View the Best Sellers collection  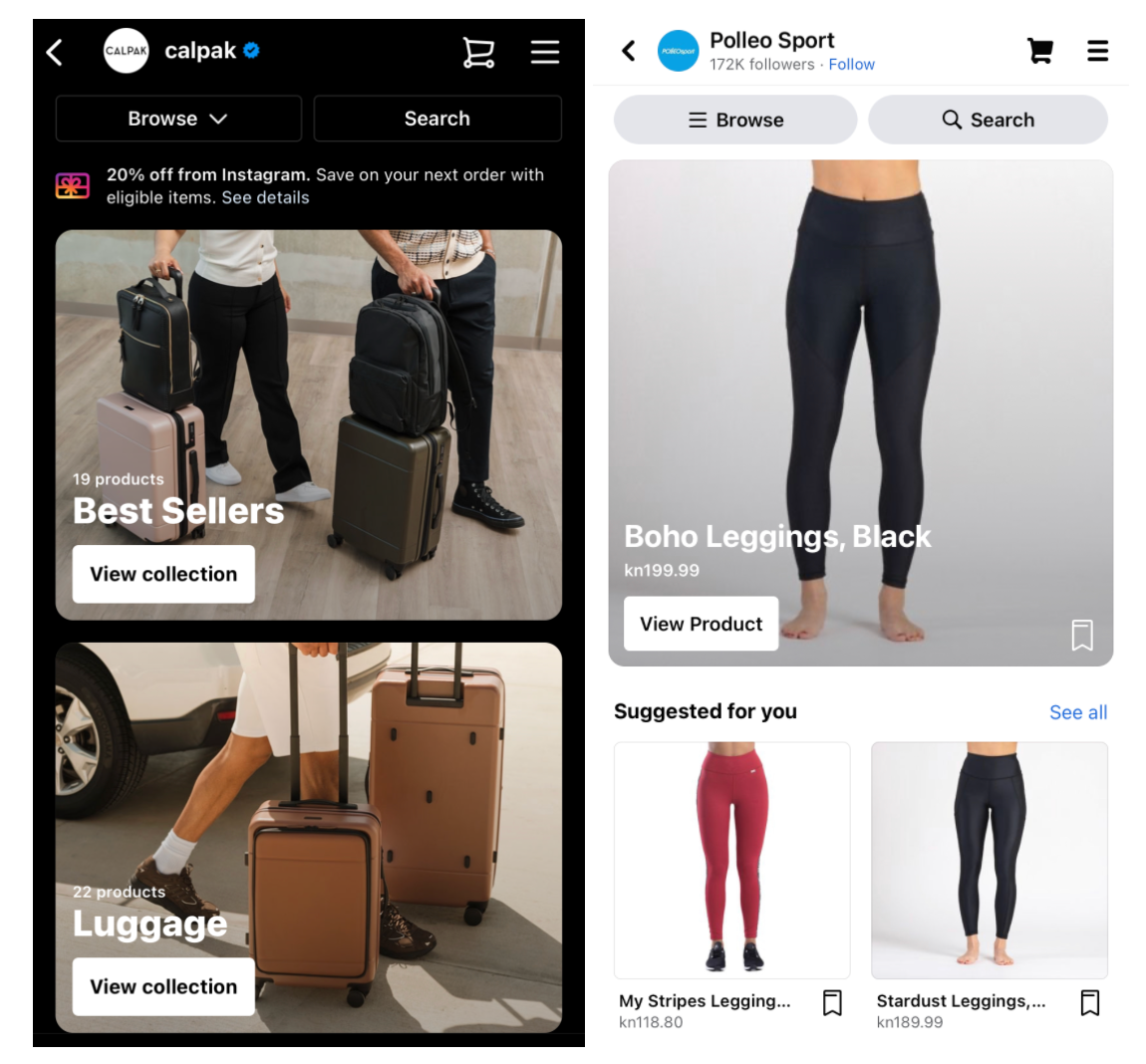163,574
